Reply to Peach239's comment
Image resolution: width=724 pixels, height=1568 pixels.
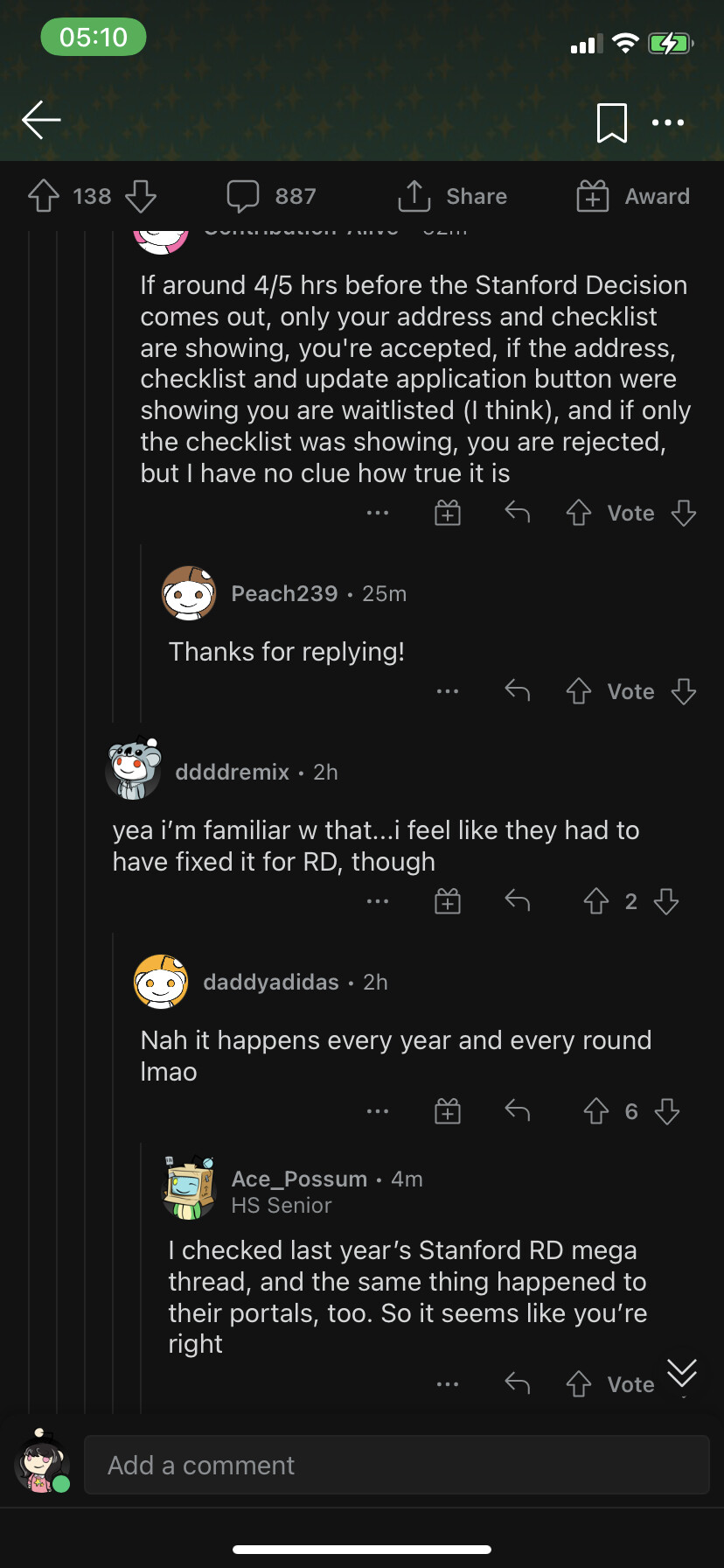point(518,691)
